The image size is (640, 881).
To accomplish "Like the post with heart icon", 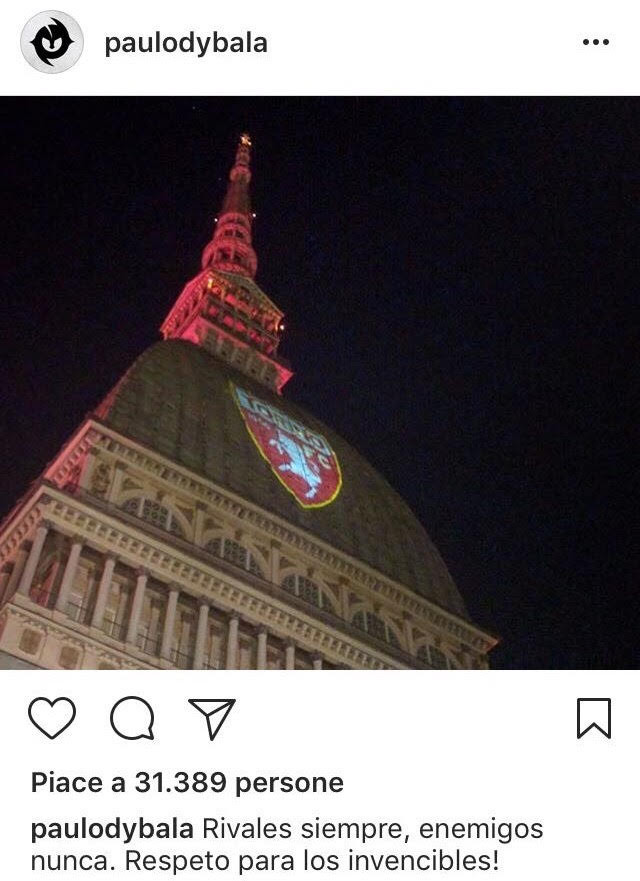I will (52, 718).
